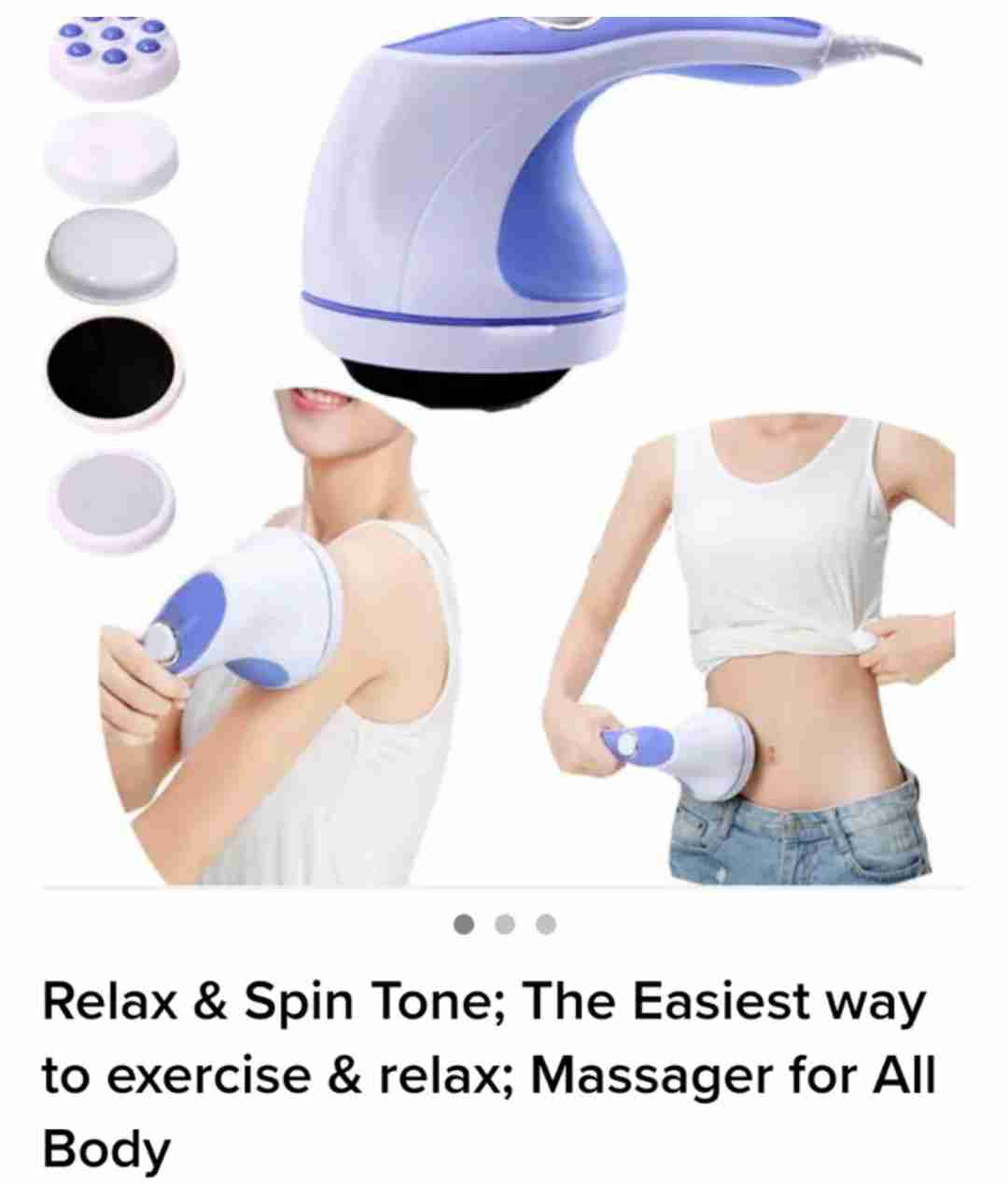This screenshot has height=1184, width=1008.
Task: Open the massager product image full view
Action: coord(504,448)
